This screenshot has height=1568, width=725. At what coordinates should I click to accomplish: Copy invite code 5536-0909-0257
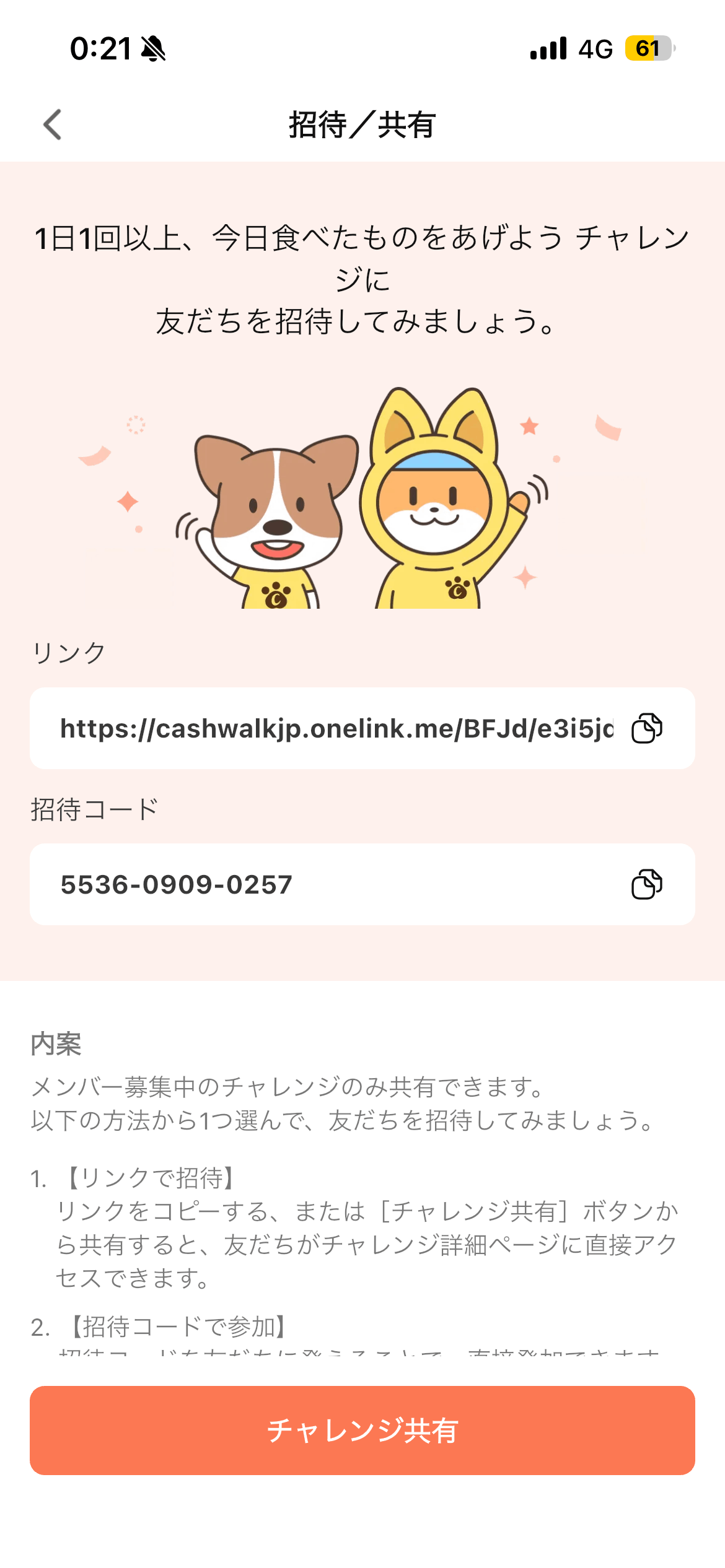pos(647,884)
